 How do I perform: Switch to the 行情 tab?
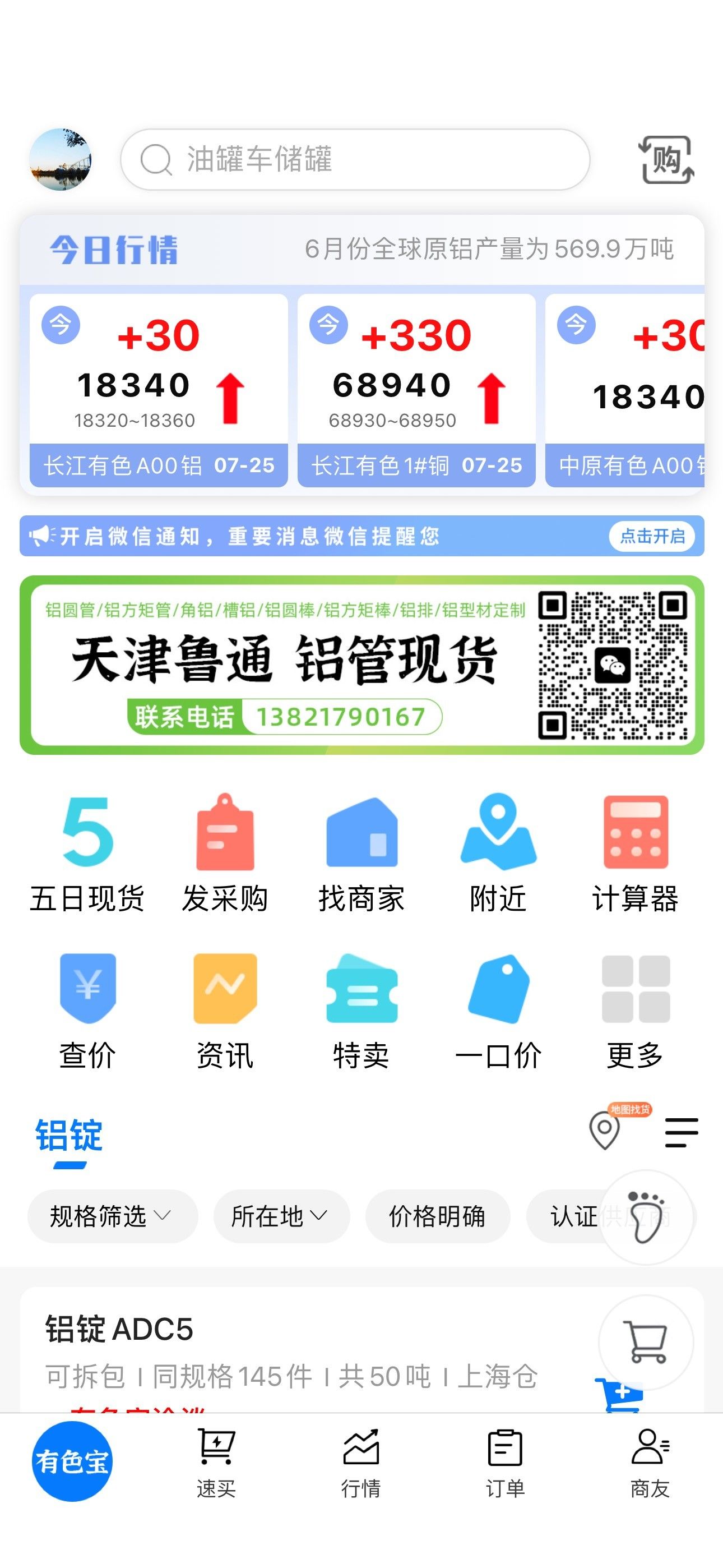point(361,1463)
